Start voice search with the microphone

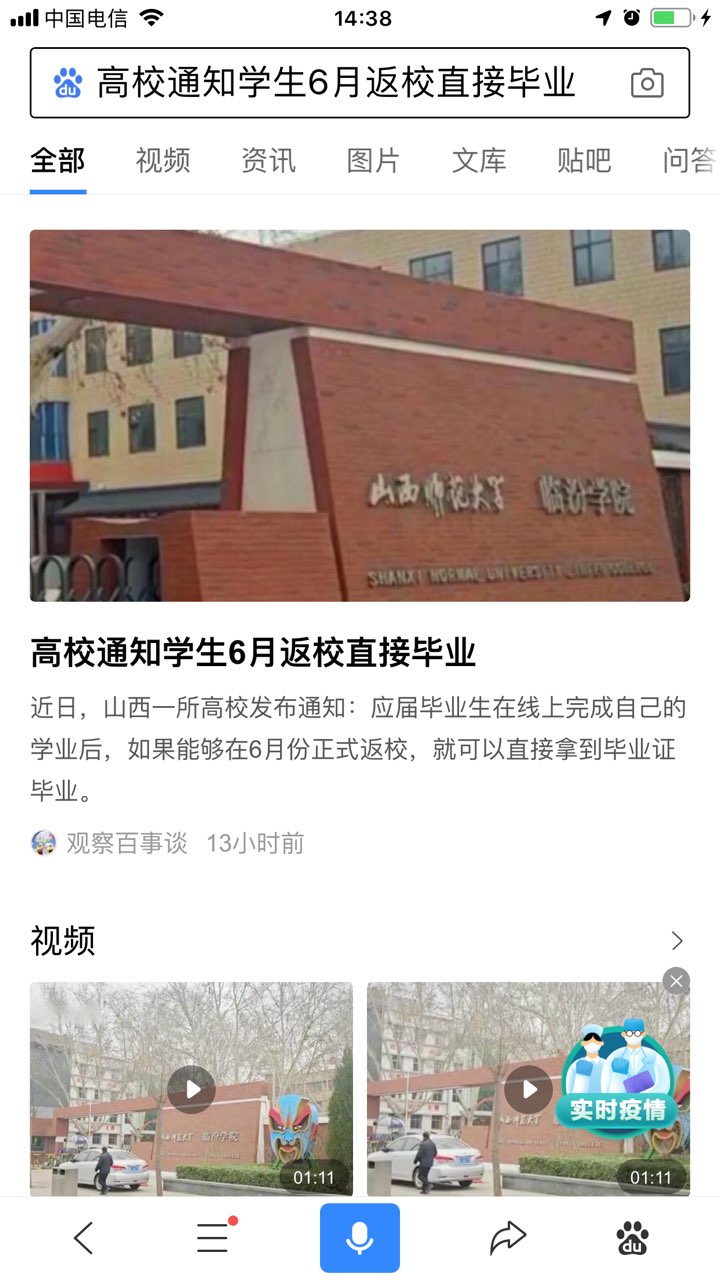point(360,1238)
